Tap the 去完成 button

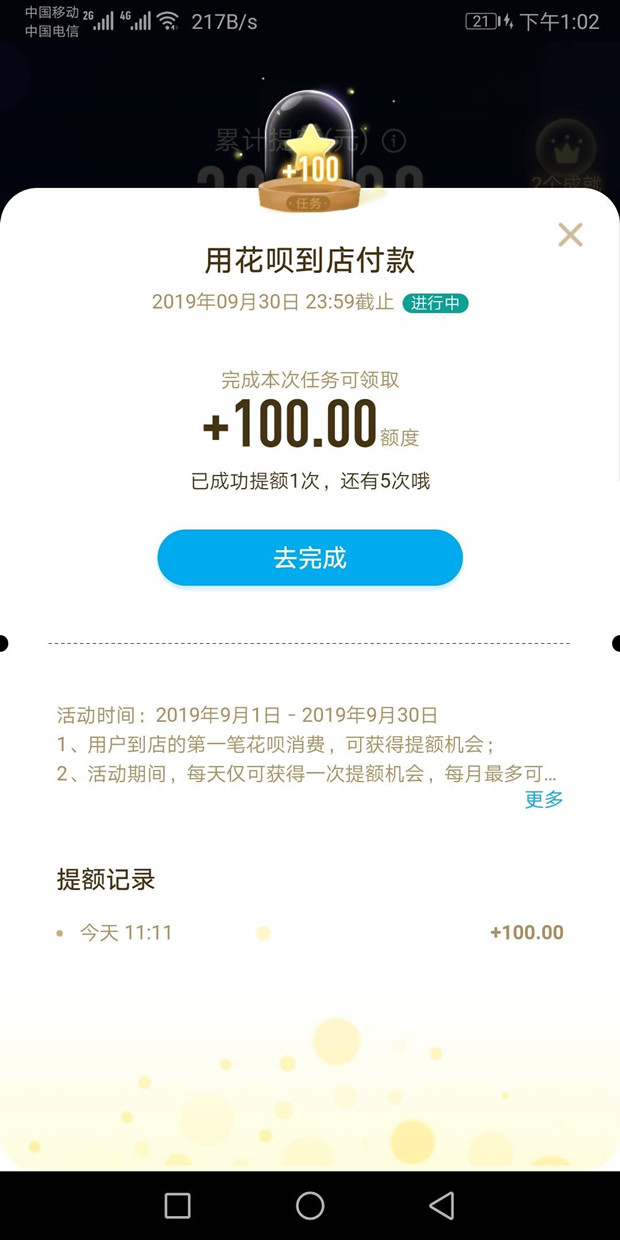click(x=310, y=558)
